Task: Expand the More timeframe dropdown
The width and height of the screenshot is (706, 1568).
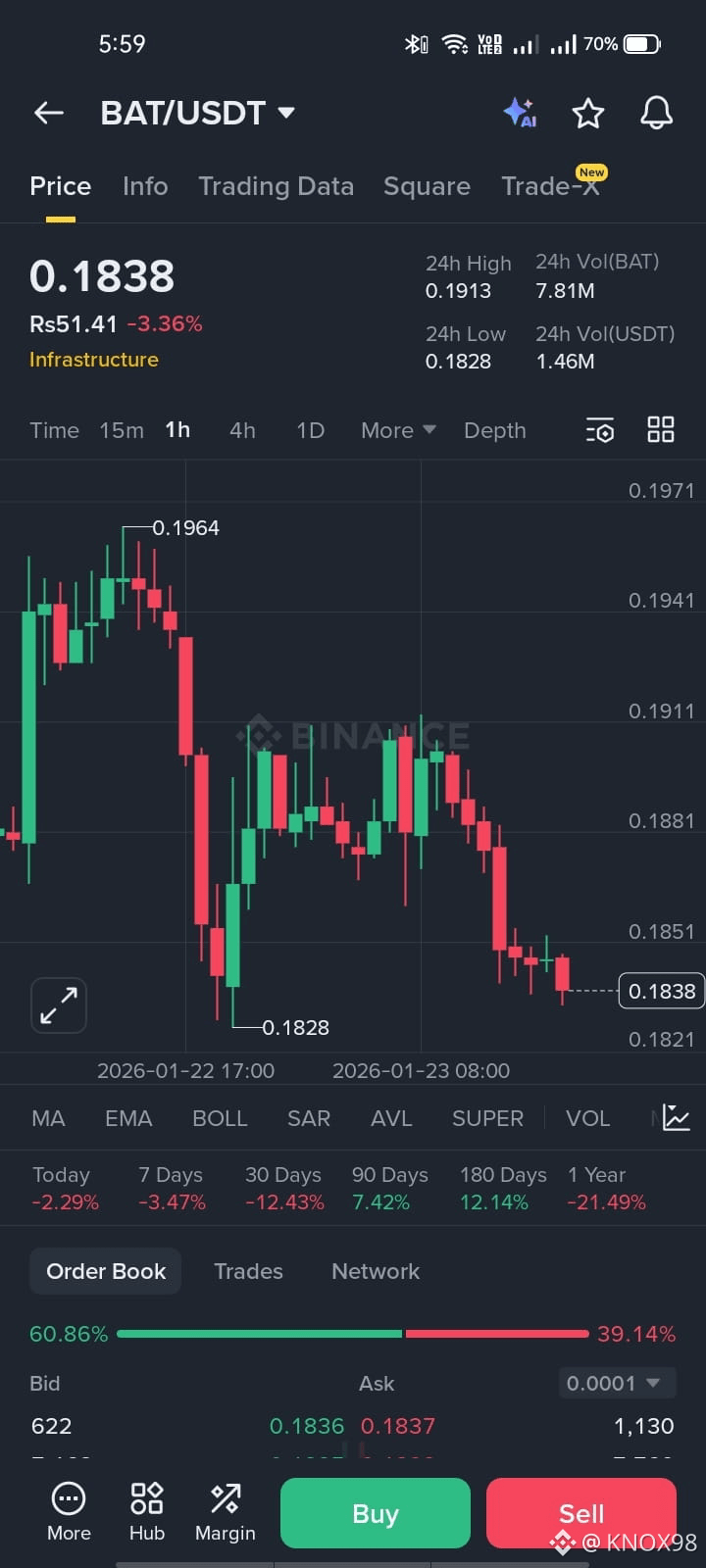Action: 396,429
